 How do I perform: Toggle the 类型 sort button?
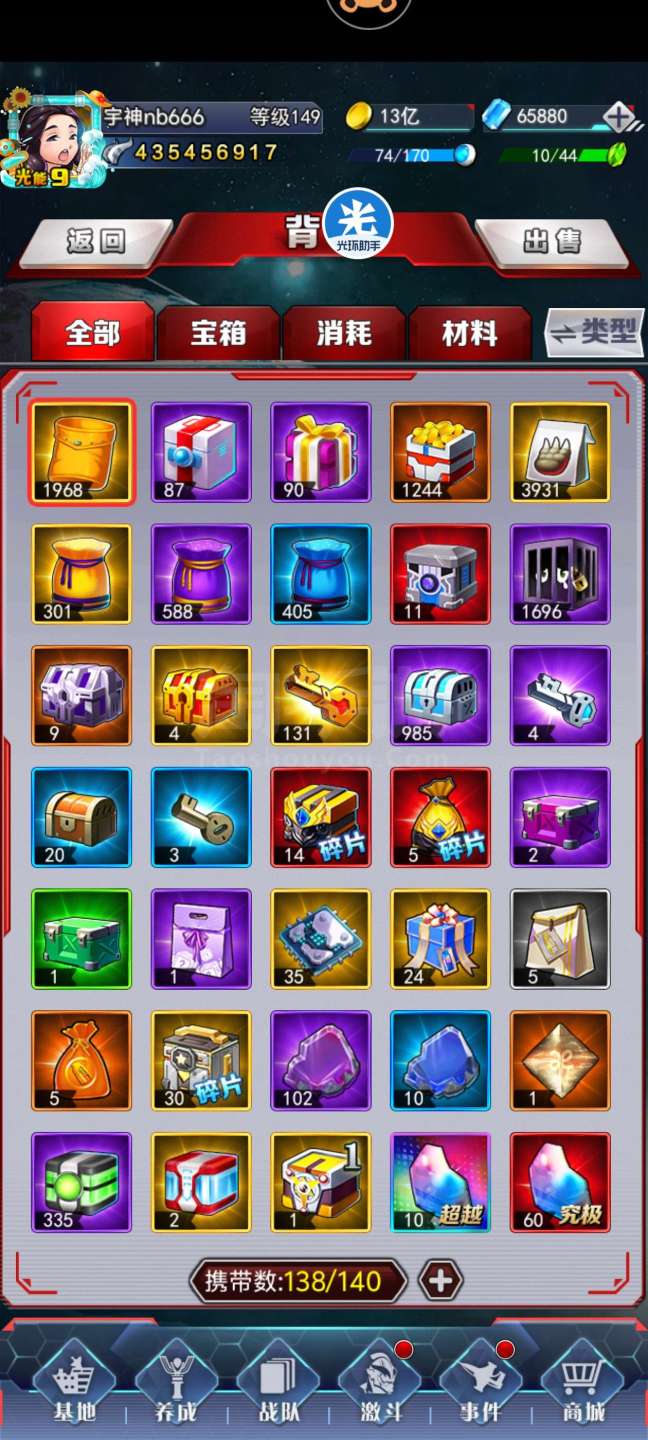[594, 333]
